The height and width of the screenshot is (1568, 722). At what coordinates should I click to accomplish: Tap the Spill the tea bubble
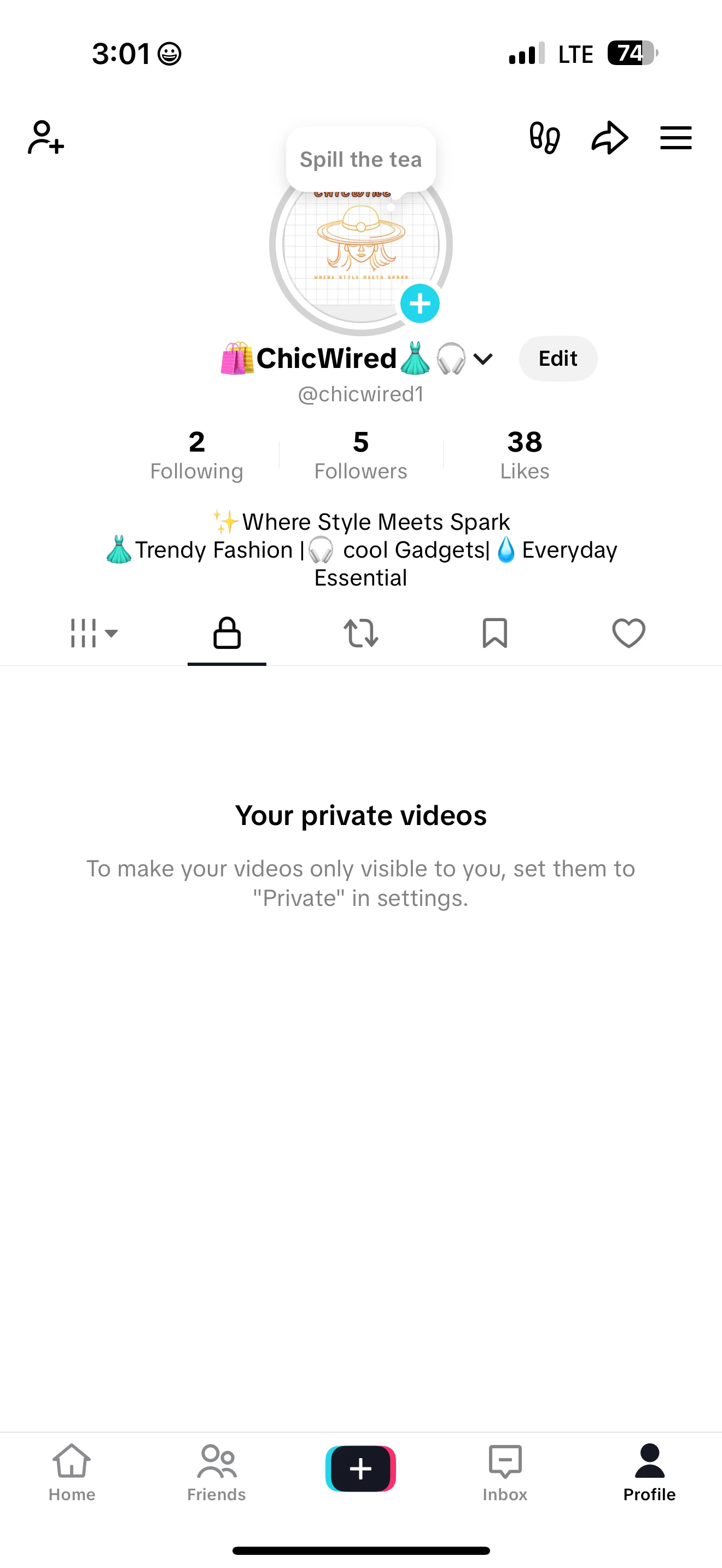click(361, 160)
